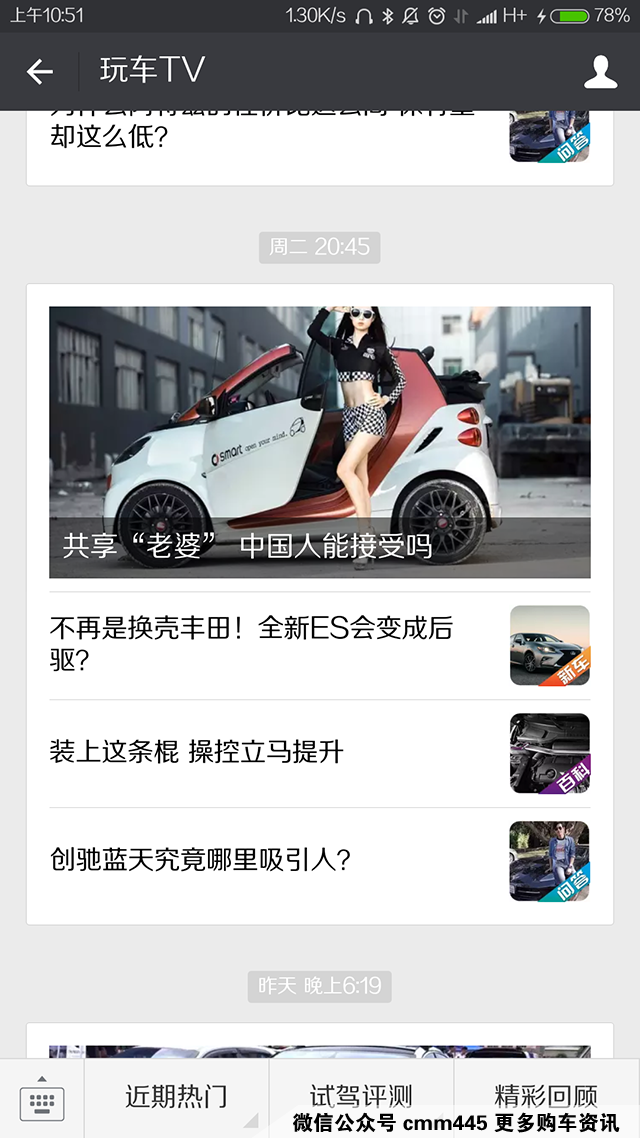This screenshot has width=640, height=1138.
Task: Open article 共享"老婆" 中国人能接受吗
Action: (319, 442)
